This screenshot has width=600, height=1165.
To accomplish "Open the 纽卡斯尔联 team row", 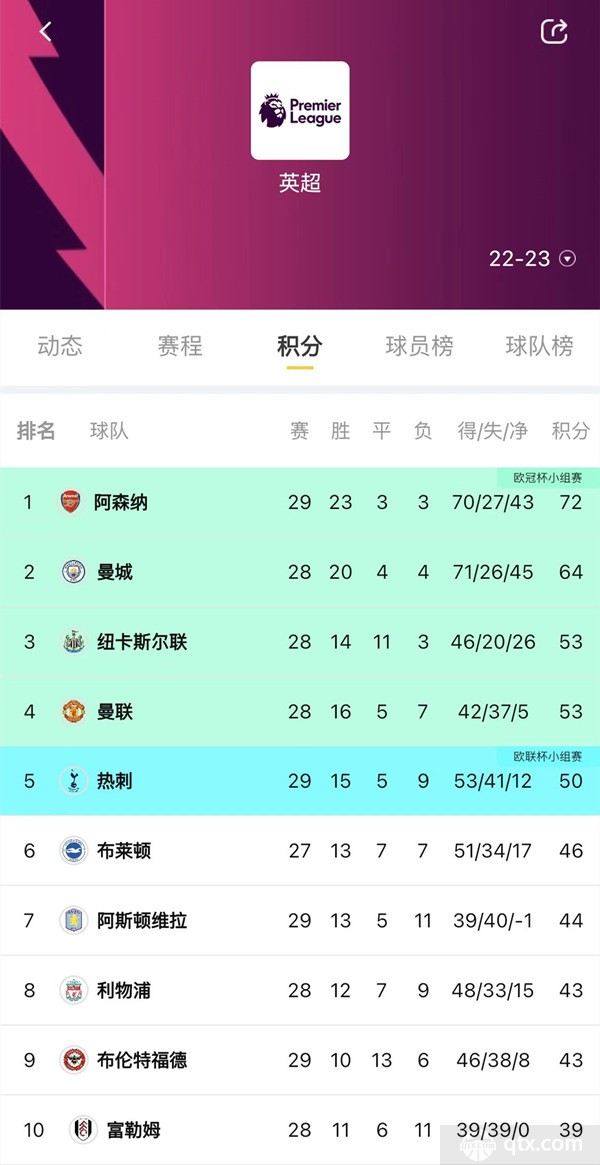I will [300, 642].
